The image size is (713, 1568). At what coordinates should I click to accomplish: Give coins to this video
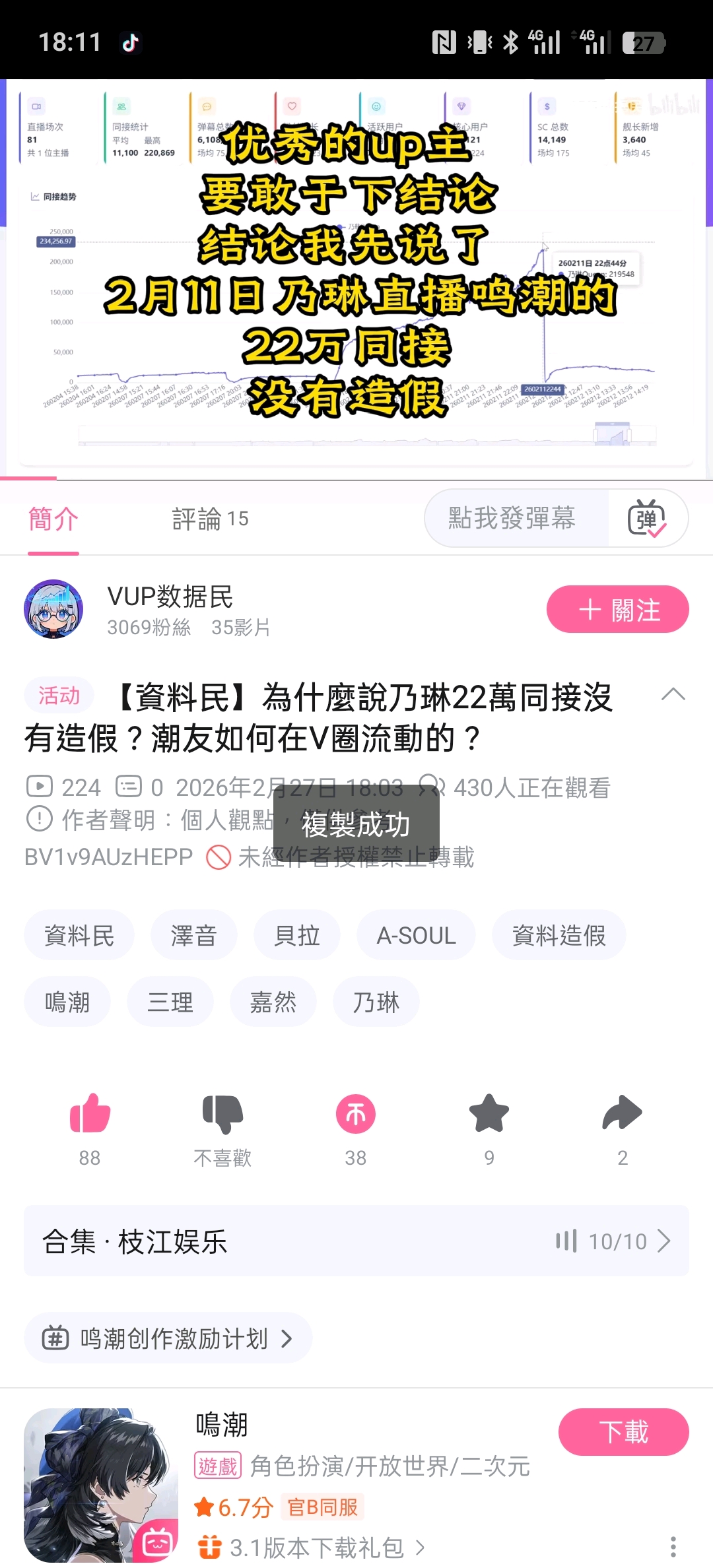point(356,1114)
